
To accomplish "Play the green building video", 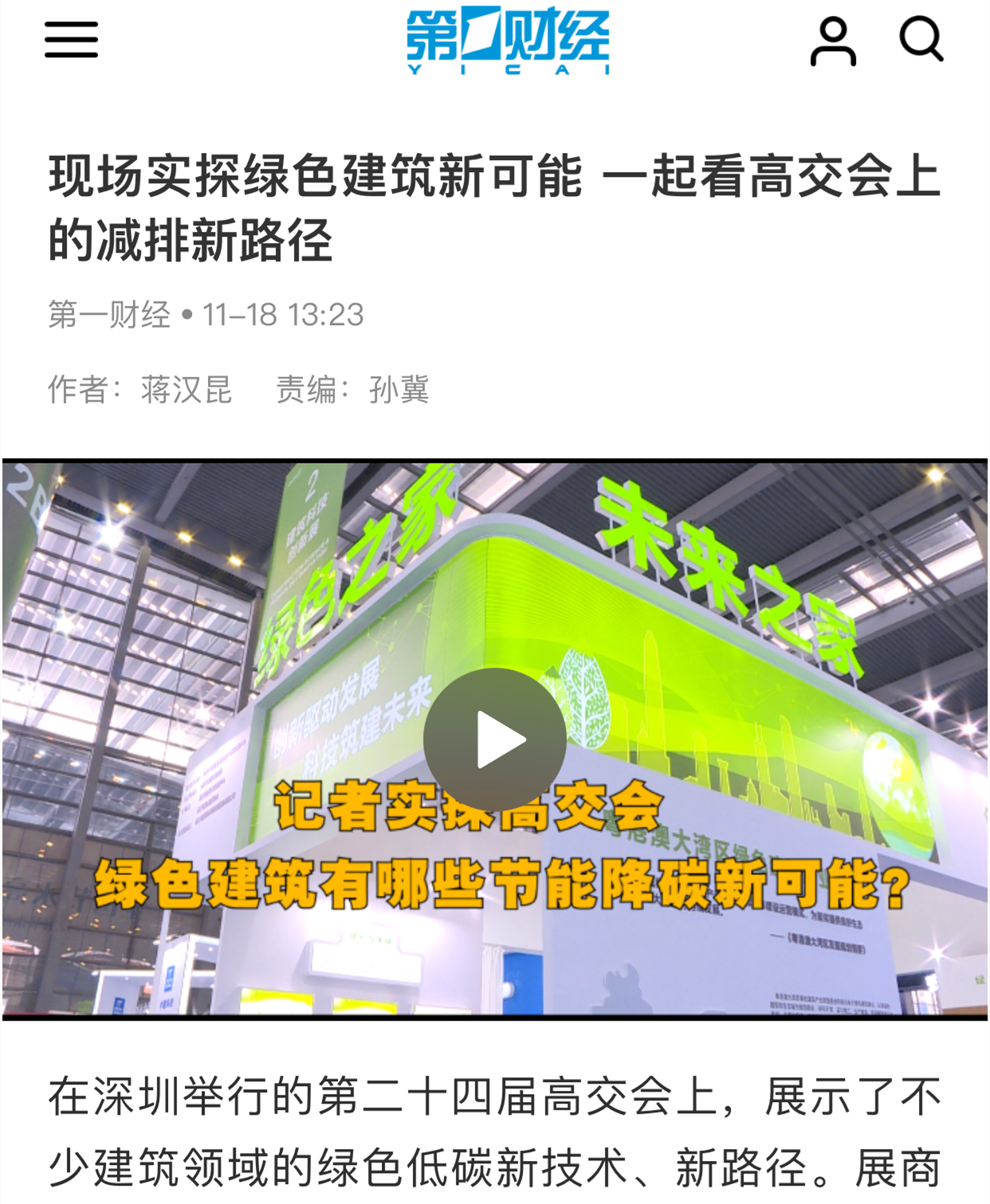I will click(x=495, y=739).
